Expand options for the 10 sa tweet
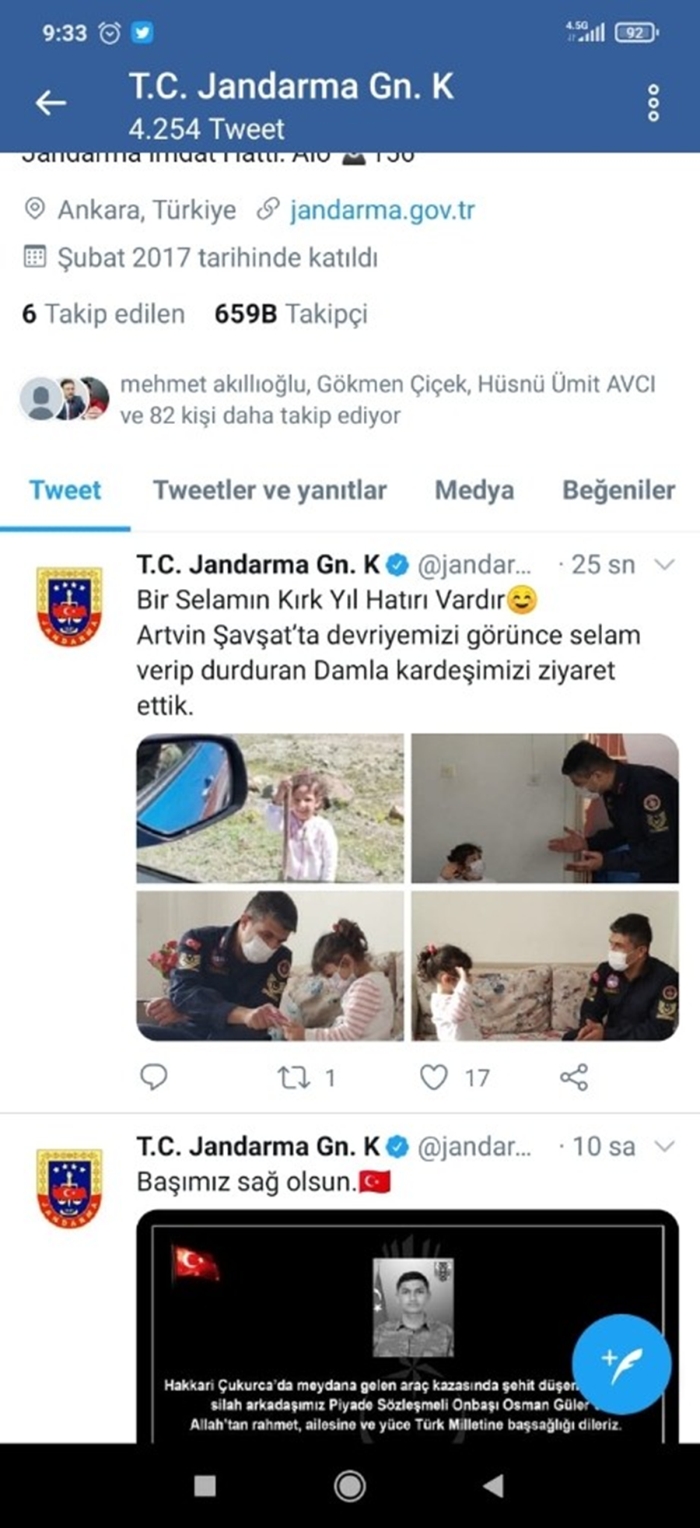 (x=664, y=1146)
